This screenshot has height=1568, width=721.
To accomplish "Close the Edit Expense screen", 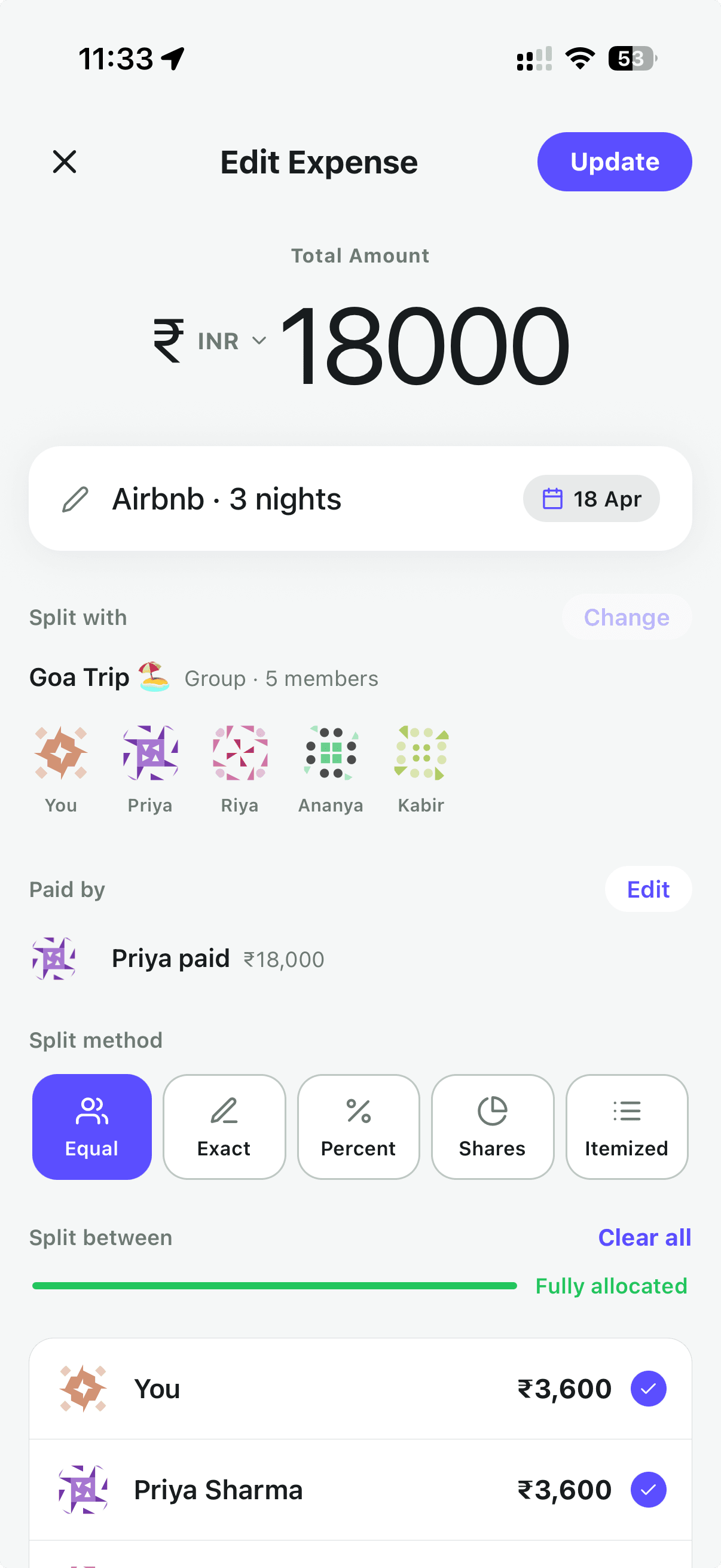I will tap(65, 162).
